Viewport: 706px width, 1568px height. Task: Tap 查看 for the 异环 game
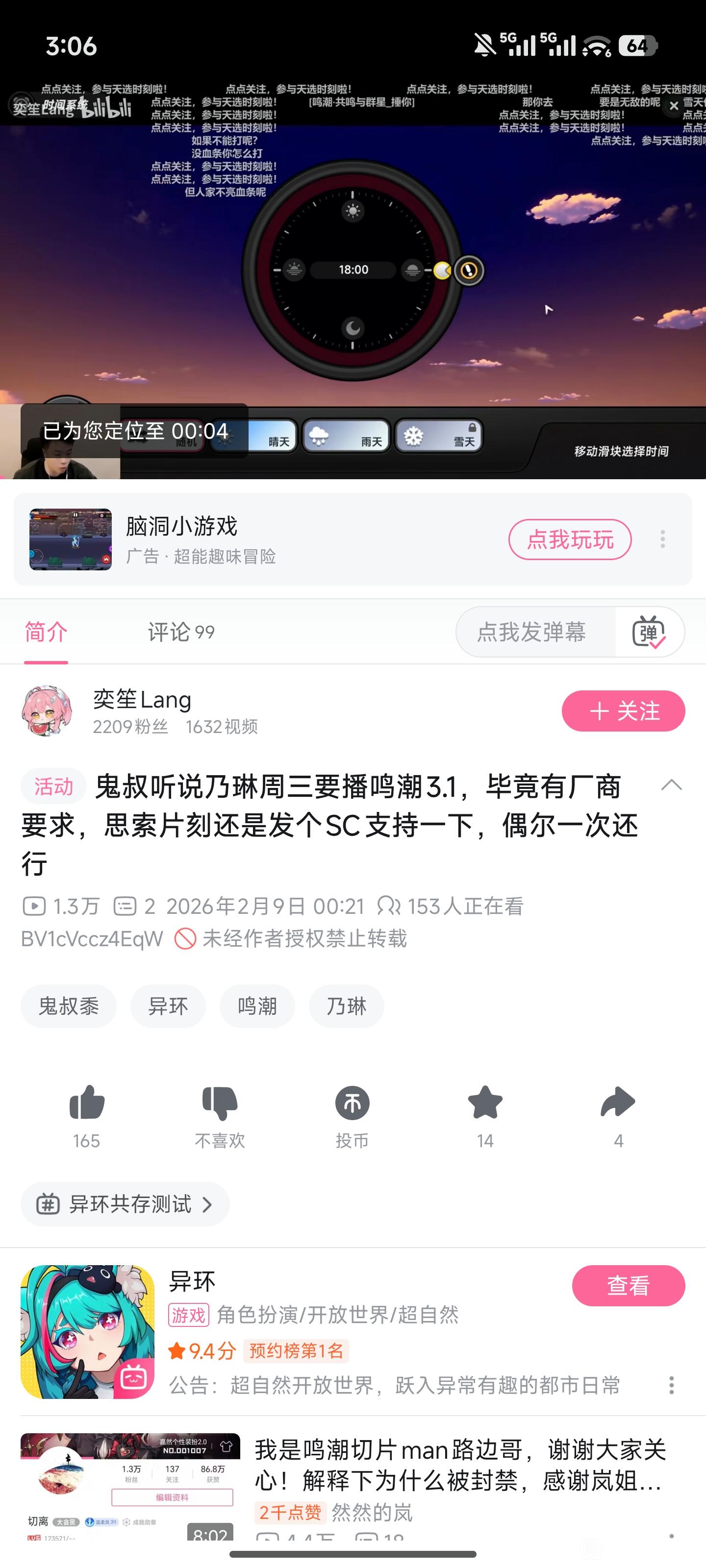pyautogui.click(x=628, y=1286)
